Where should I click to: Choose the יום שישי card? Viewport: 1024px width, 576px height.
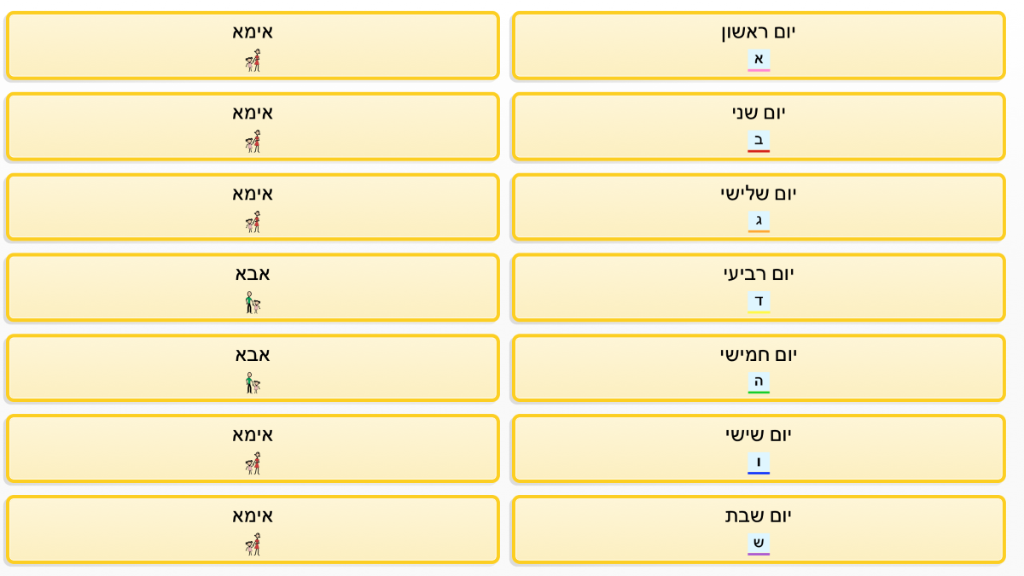[x=758, y=449]
